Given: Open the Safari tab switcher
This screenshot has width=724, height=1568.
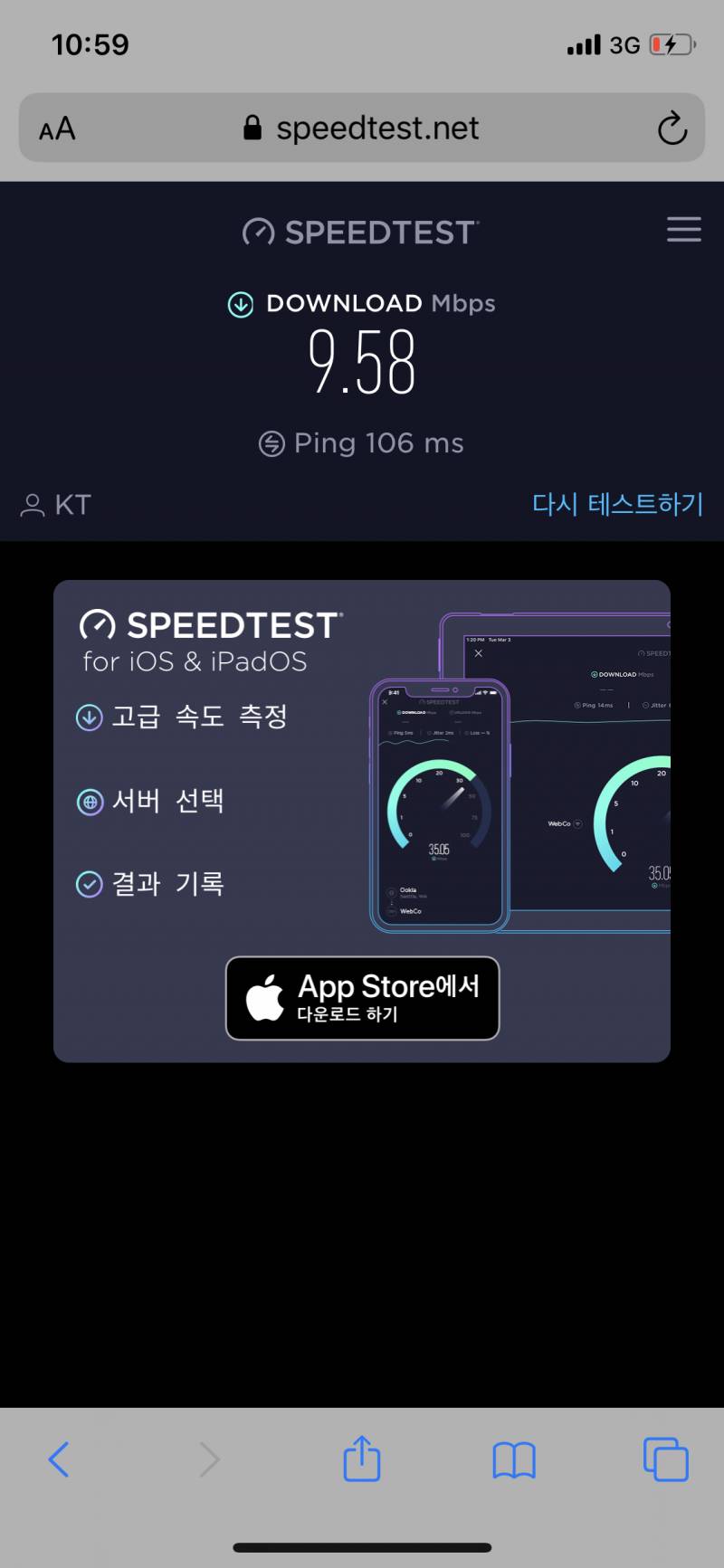Looking at the screenshot, I should click(666, 1459).
